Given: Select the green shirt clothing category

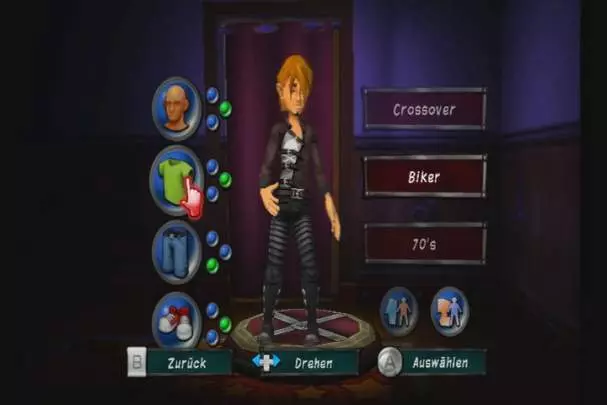Looking at the screenshot, I should (x=175, y=178).
